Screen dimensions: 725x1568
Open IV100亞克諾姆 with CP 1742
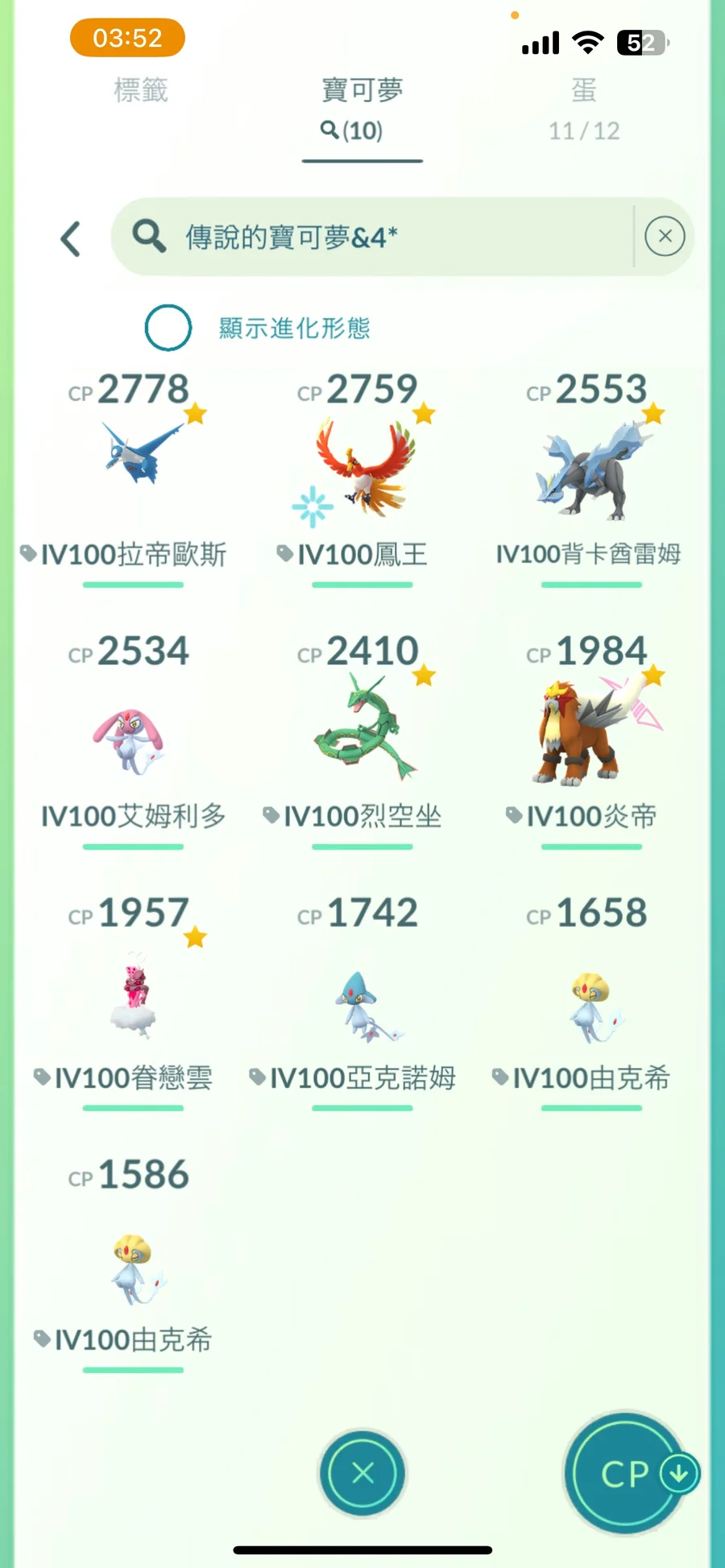(x=362, y=1003)
